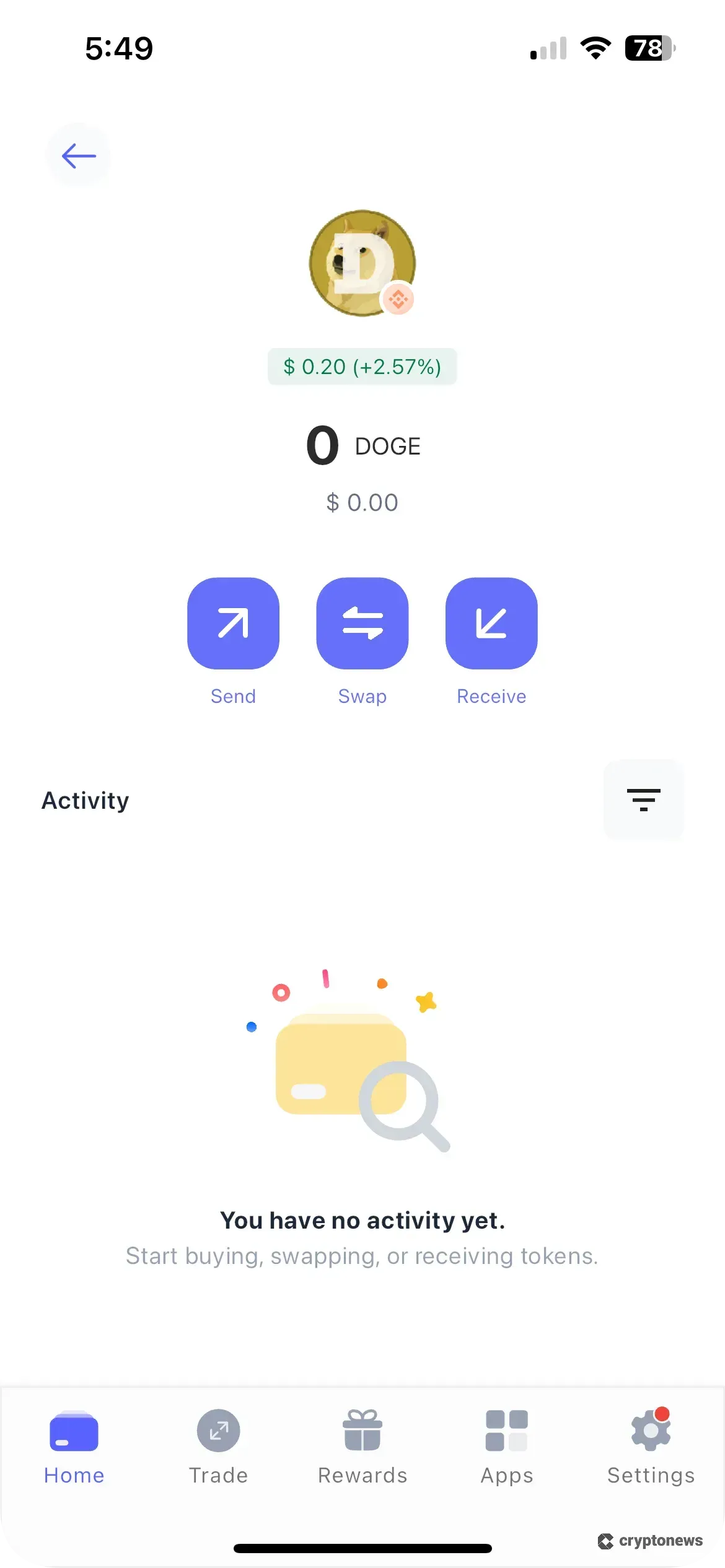Image resolution: width=725 pixels, height=1568 pixels.
Task: Tap the Swap icon
Action: coord(362,624)
